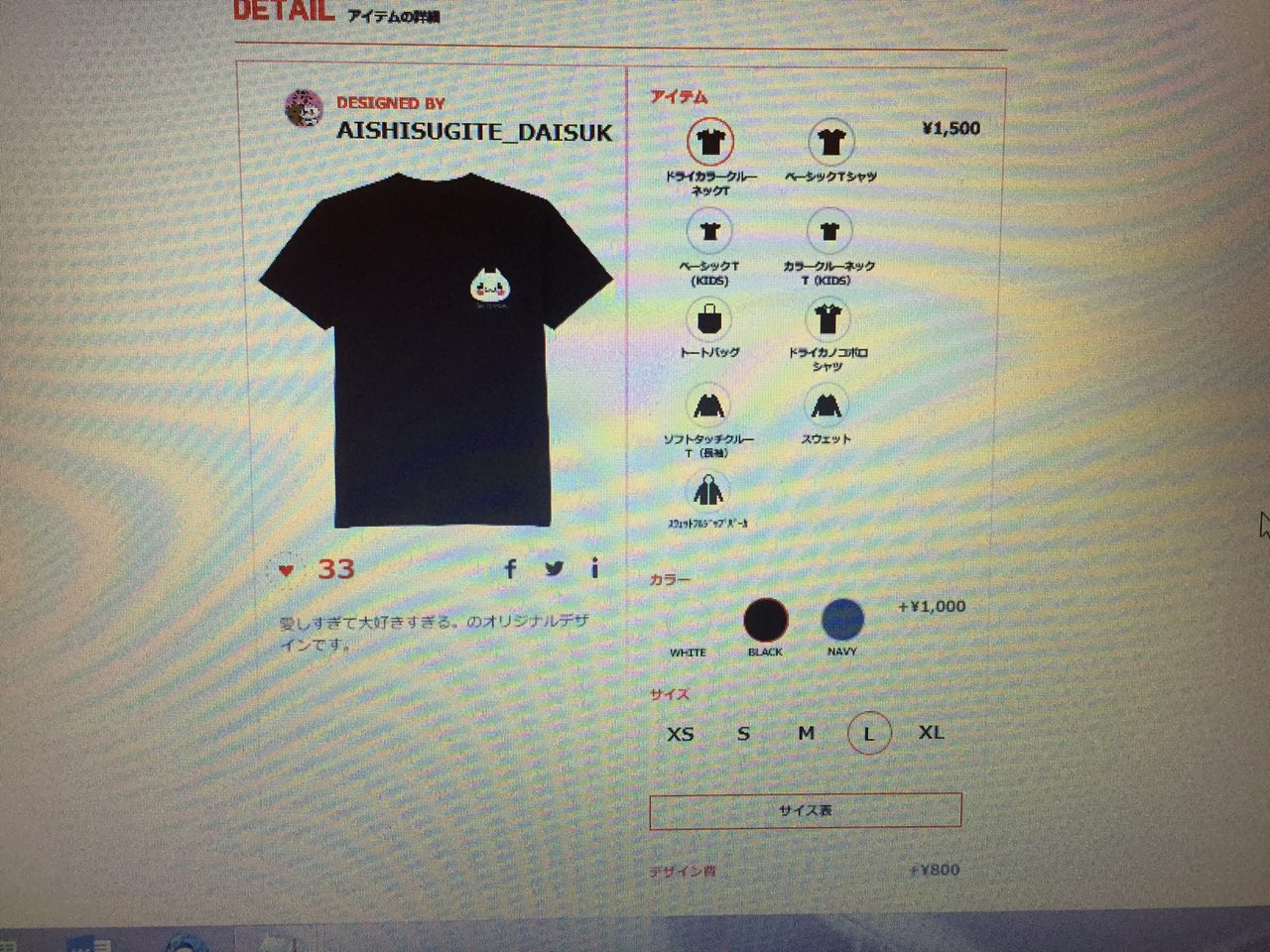Like this design with the heart

pos(286,570)
